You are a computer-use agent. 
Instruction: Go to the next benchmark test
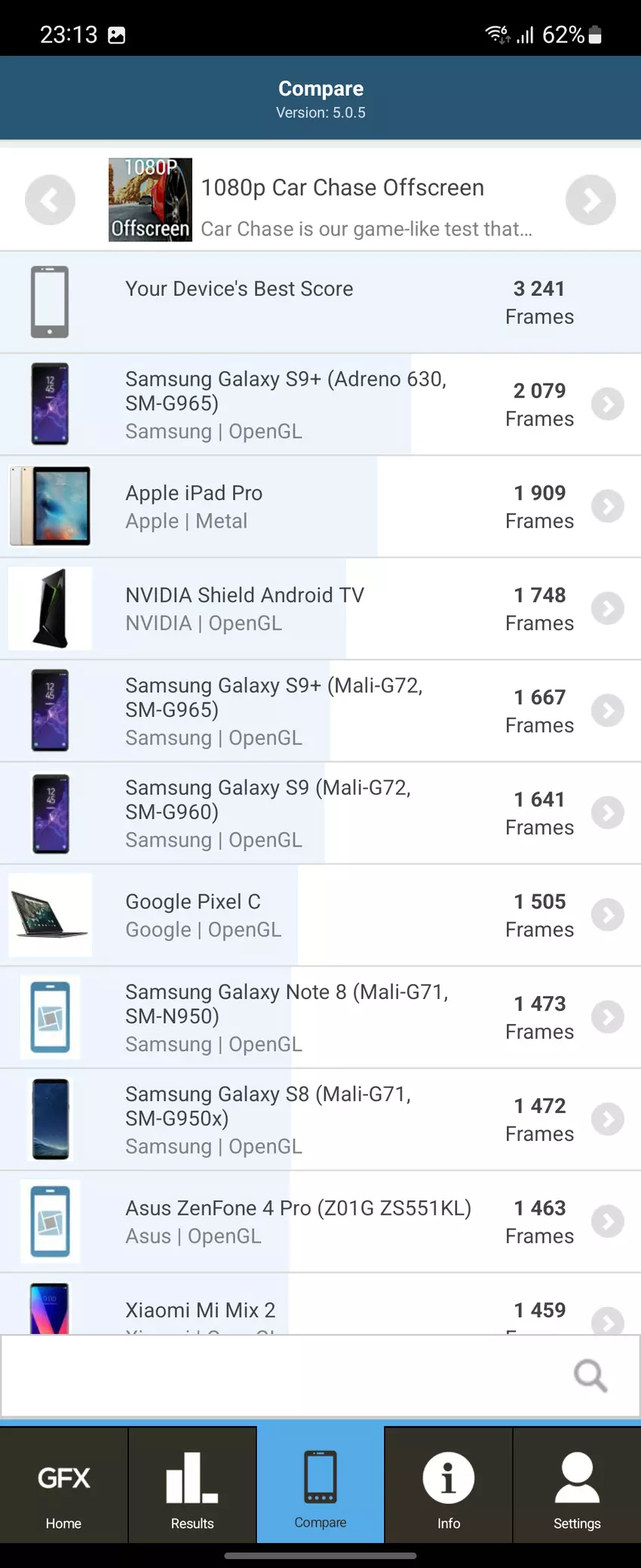(590, 200)
